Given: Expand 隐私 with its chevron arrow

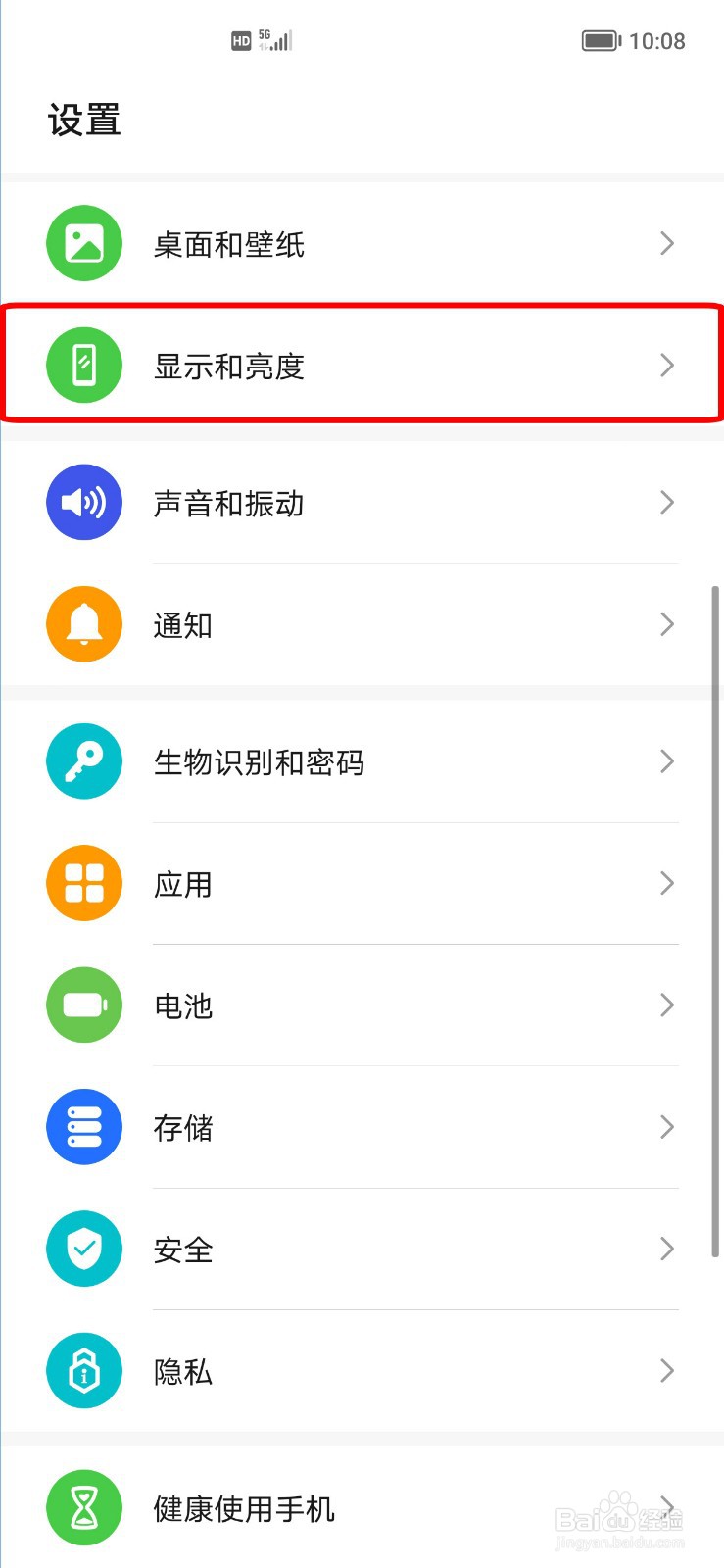Looking at the screenshot, I should (667, 1370).
